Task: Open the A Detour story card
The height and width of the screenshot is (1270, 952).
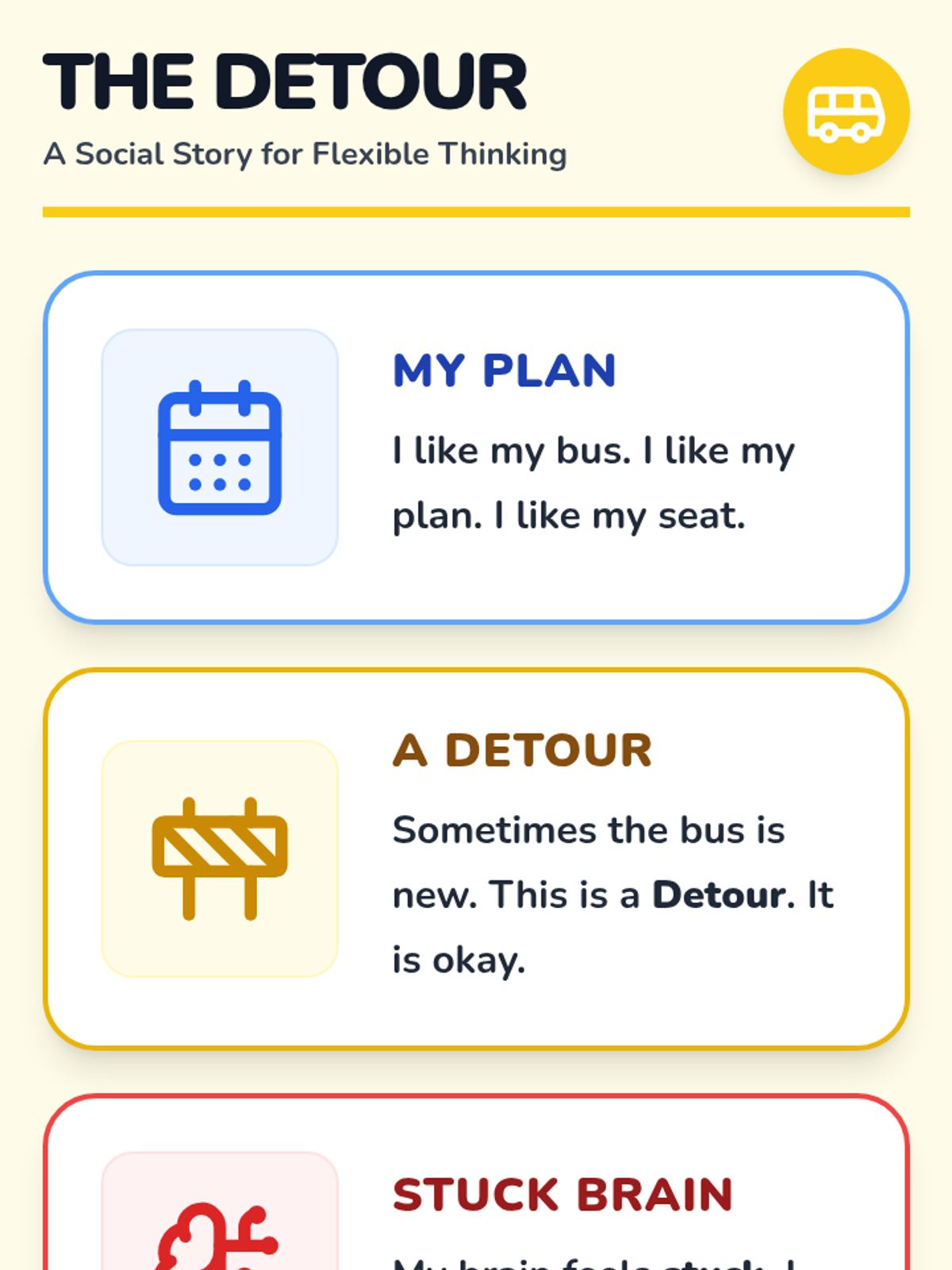Action: coord(476,859)
